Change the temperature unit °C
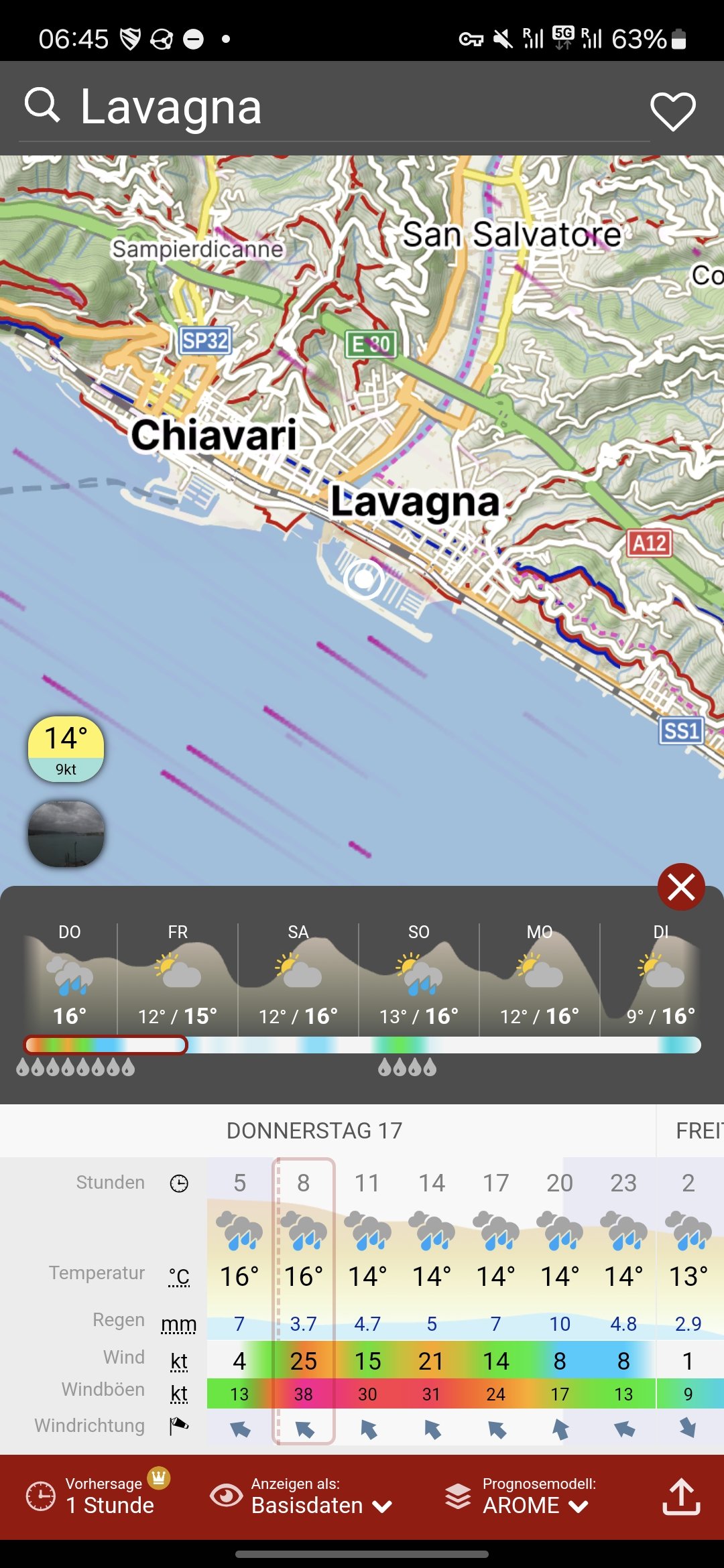The width and height of the screenshot is (724, 1568). tap(179, 1277)
